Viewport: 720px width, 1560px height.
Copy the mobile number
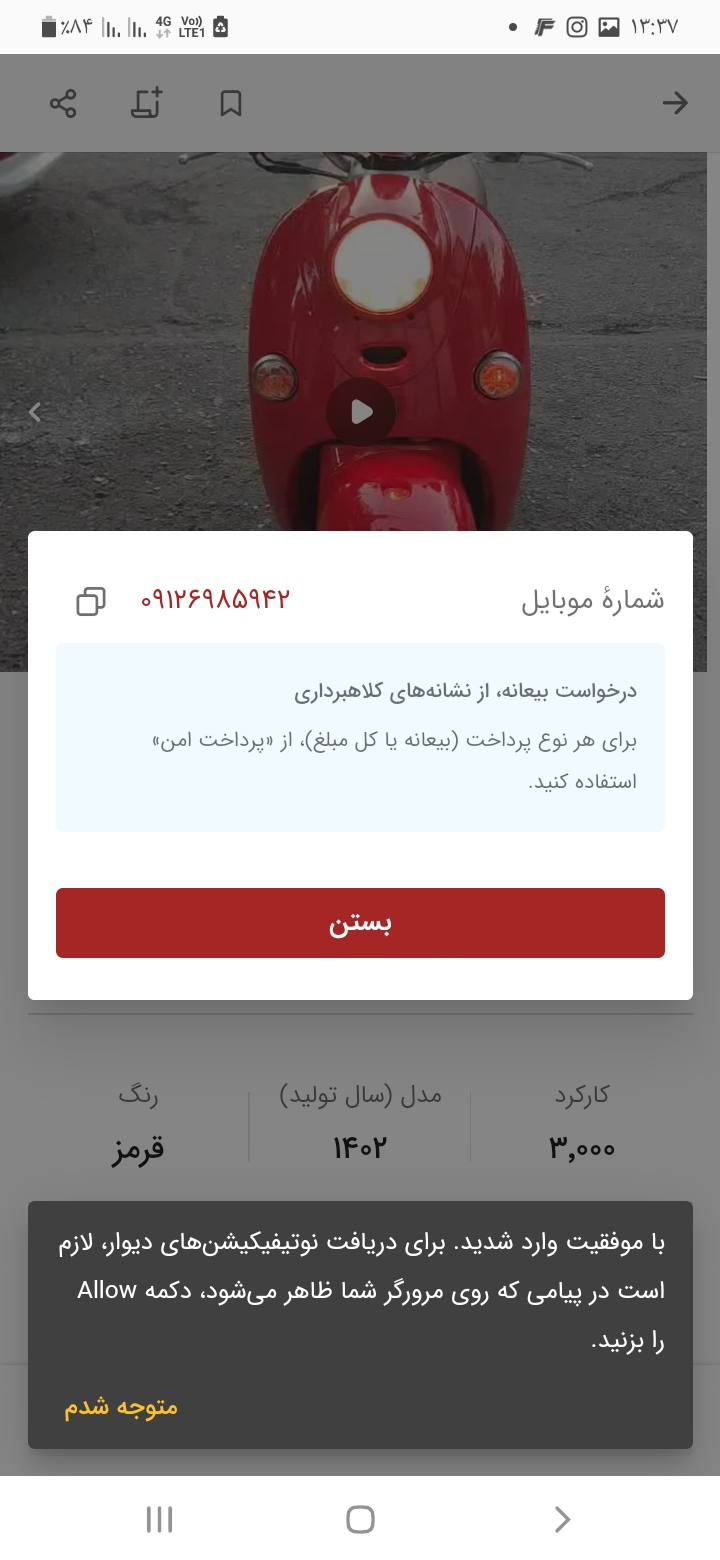pyautogui.click(x=91, y=601)
